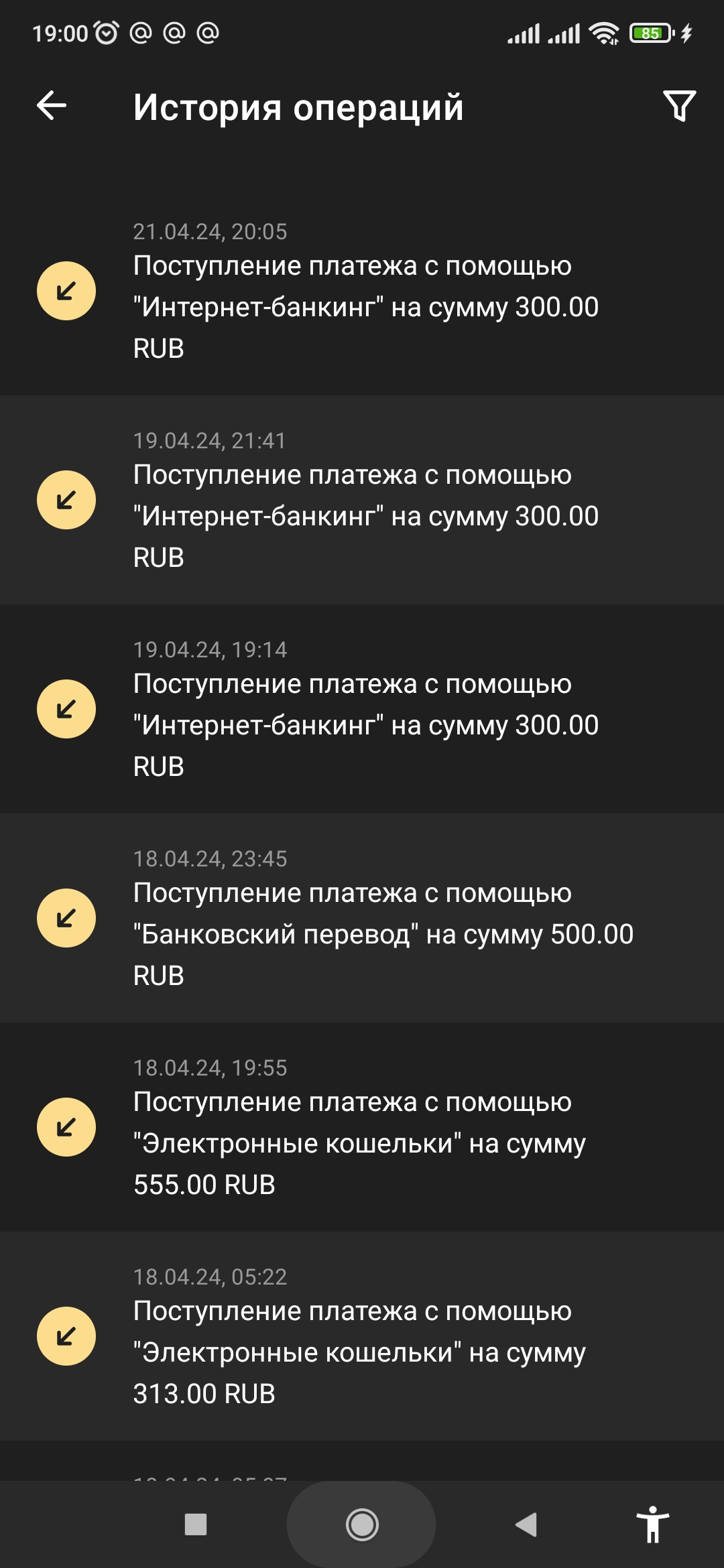Open the operations filter
The height and width of the screenshot is (1568, 724).
[679, 106]
